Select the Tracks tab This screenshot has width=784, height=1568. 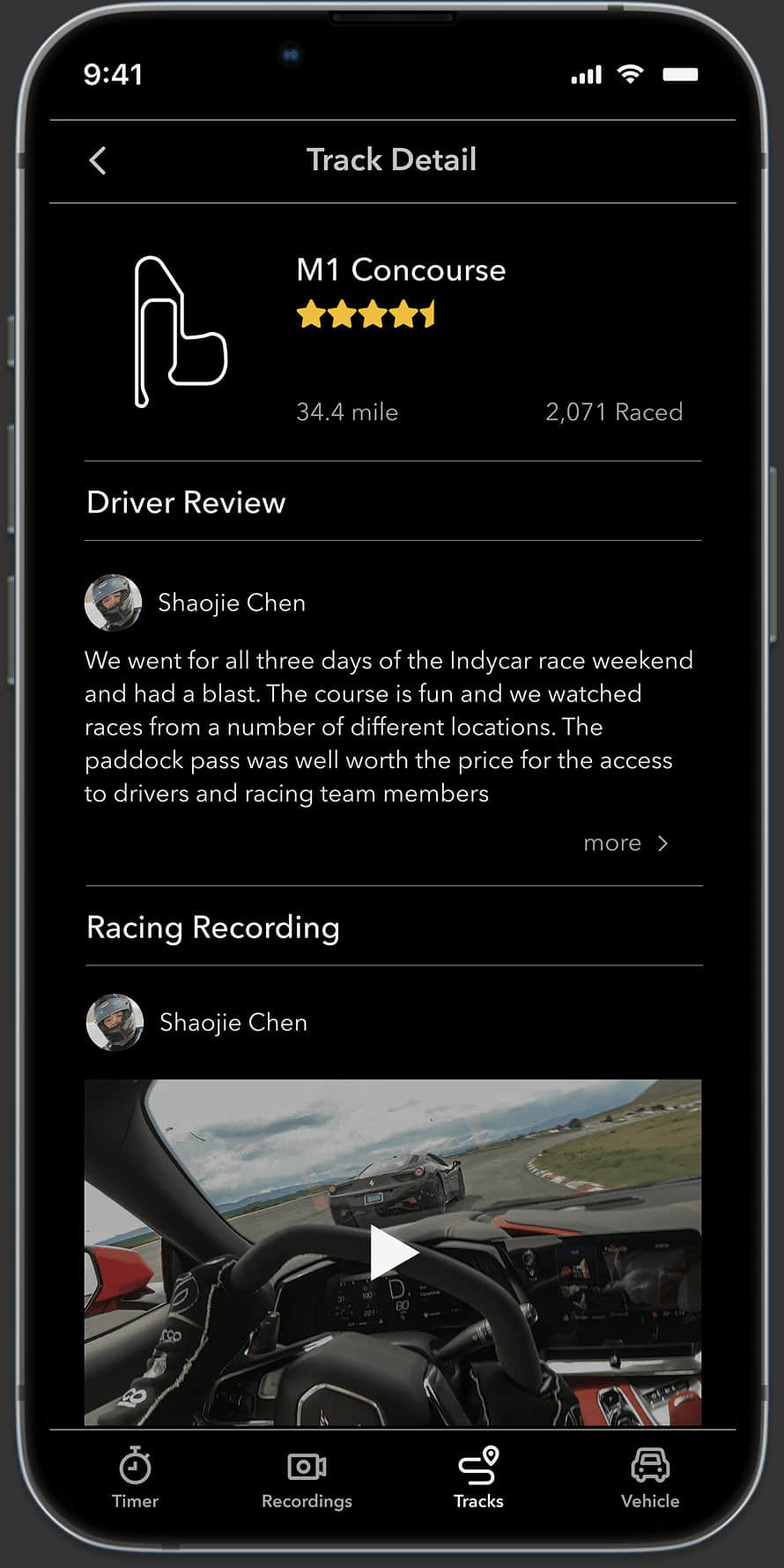click(478, 1479)
